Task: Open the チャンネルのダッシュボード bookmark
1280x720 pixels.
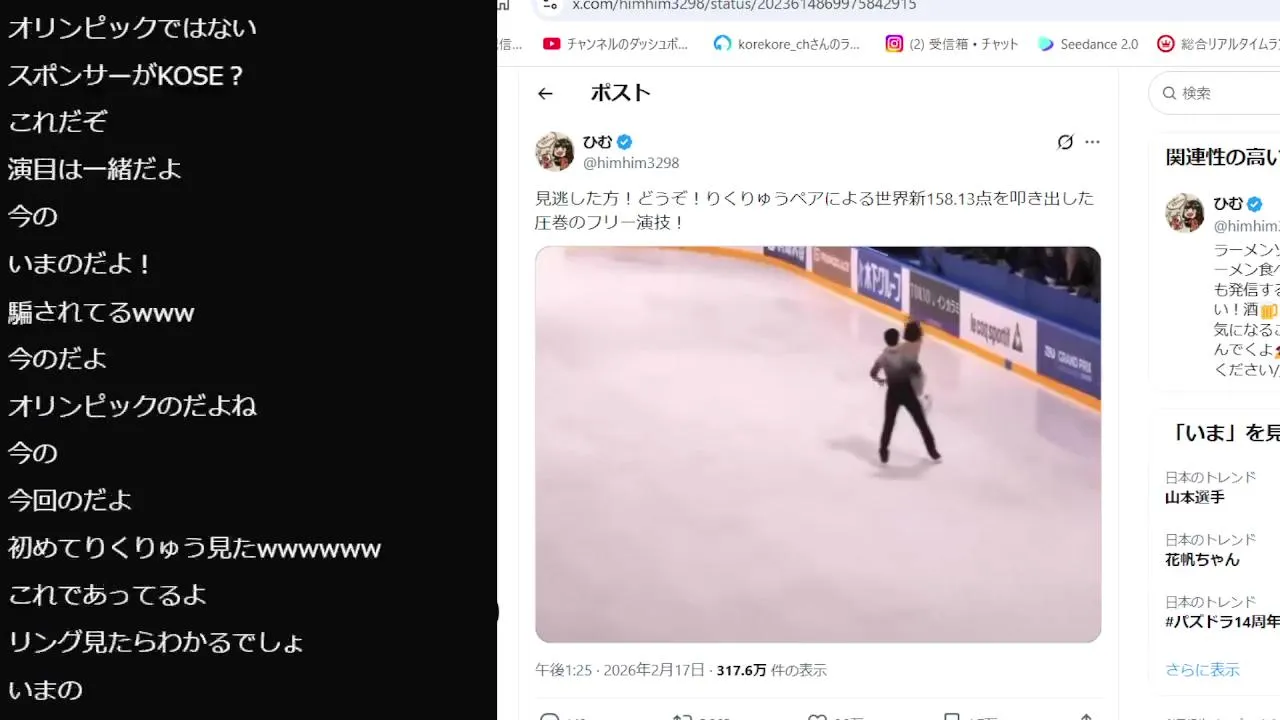Action: (x=616, y=44)
